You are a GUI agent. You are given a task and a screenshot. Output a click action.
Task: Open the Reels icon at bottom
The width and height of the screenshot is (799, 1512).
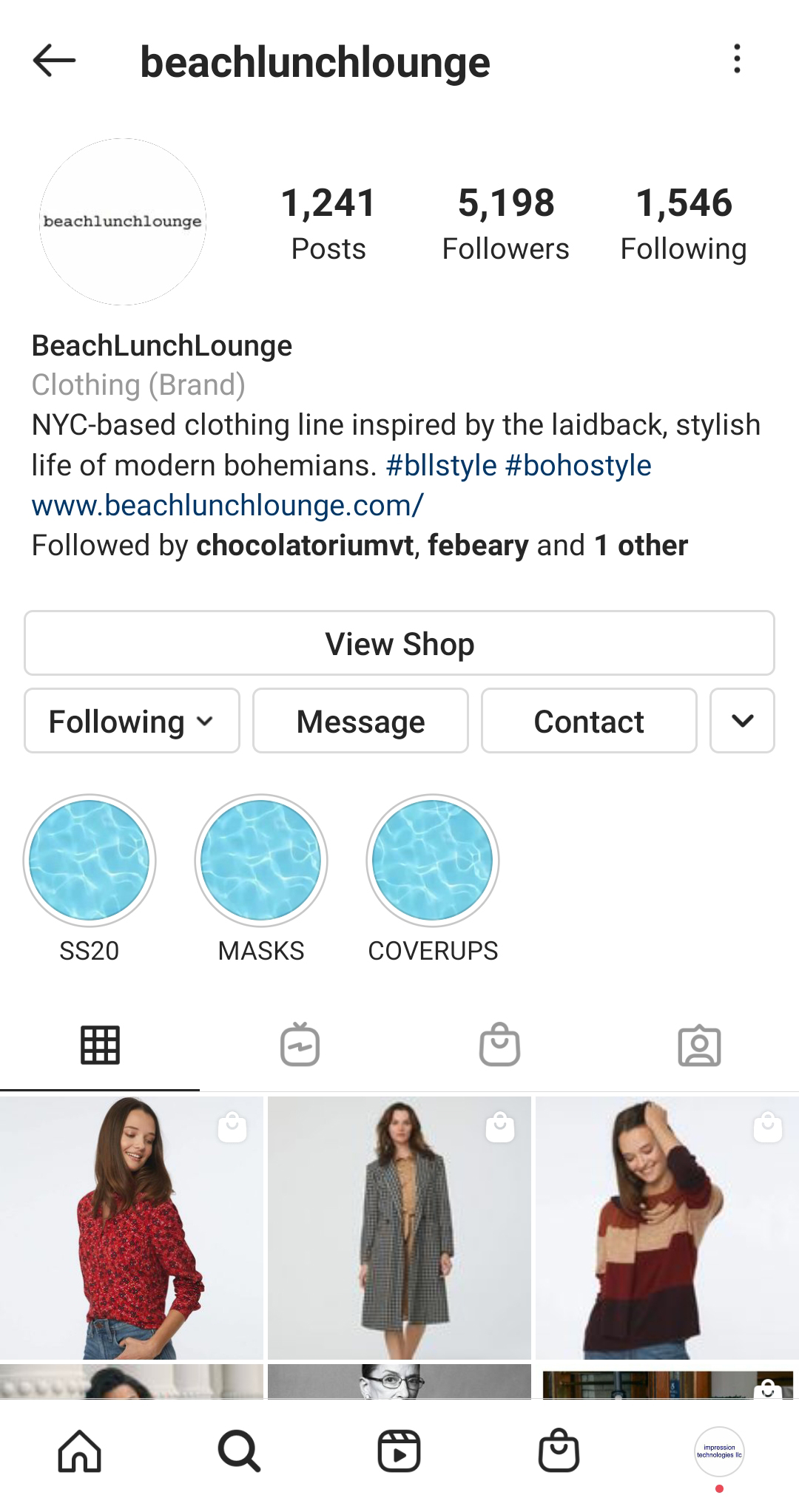tap(399, 1451)
